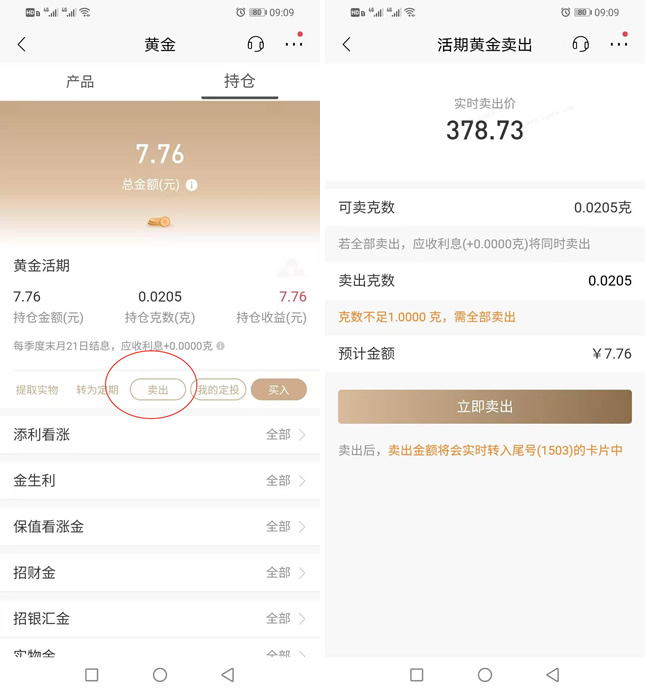The height and width of the screenshot is (693, 645).
Task: Open the 招银汇金 row
Action: pyautogui.click(x=160, y=619)
